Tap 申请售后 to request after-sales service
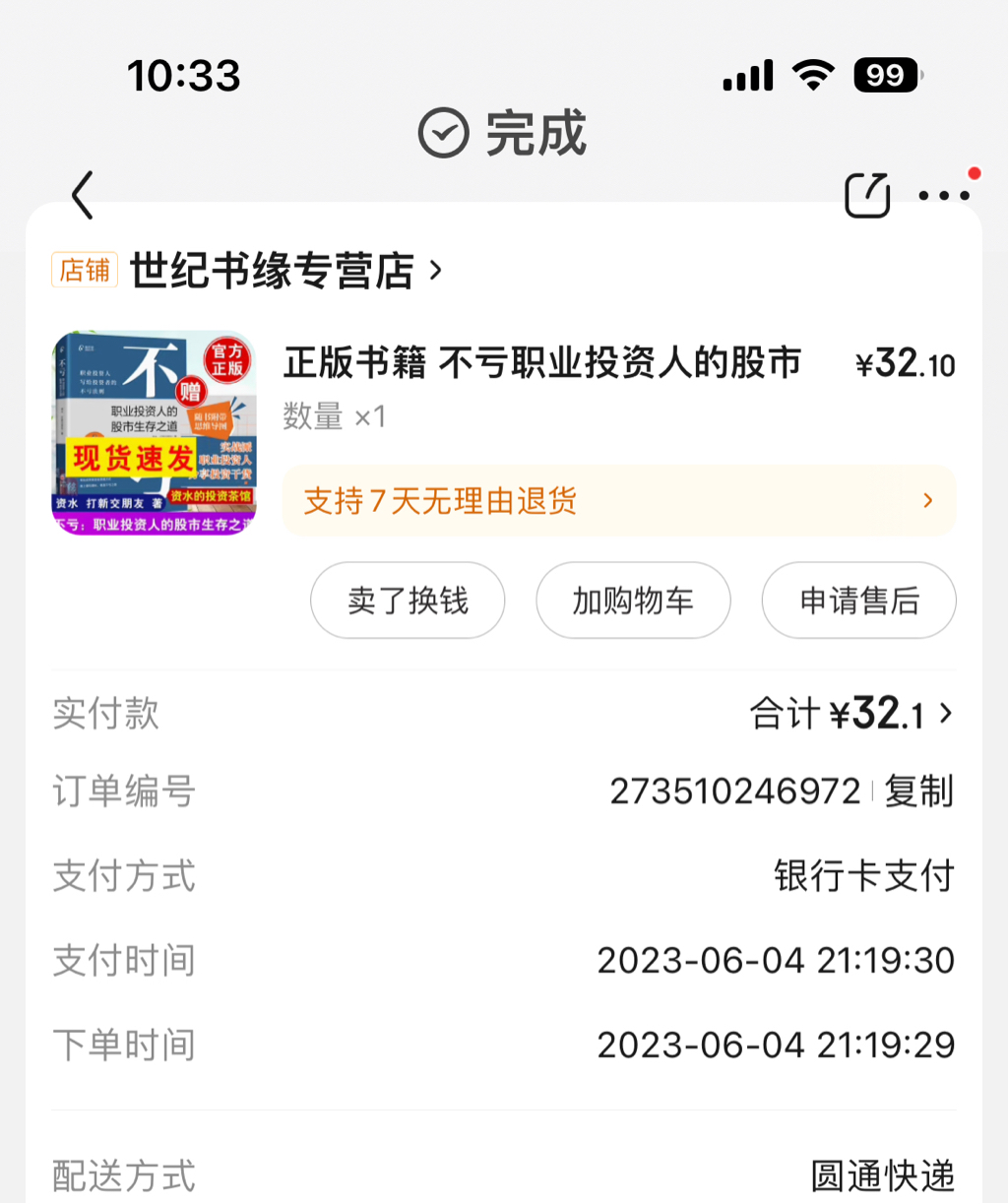This screenshot has height=1204, width=1008. (x=858, y=601)
